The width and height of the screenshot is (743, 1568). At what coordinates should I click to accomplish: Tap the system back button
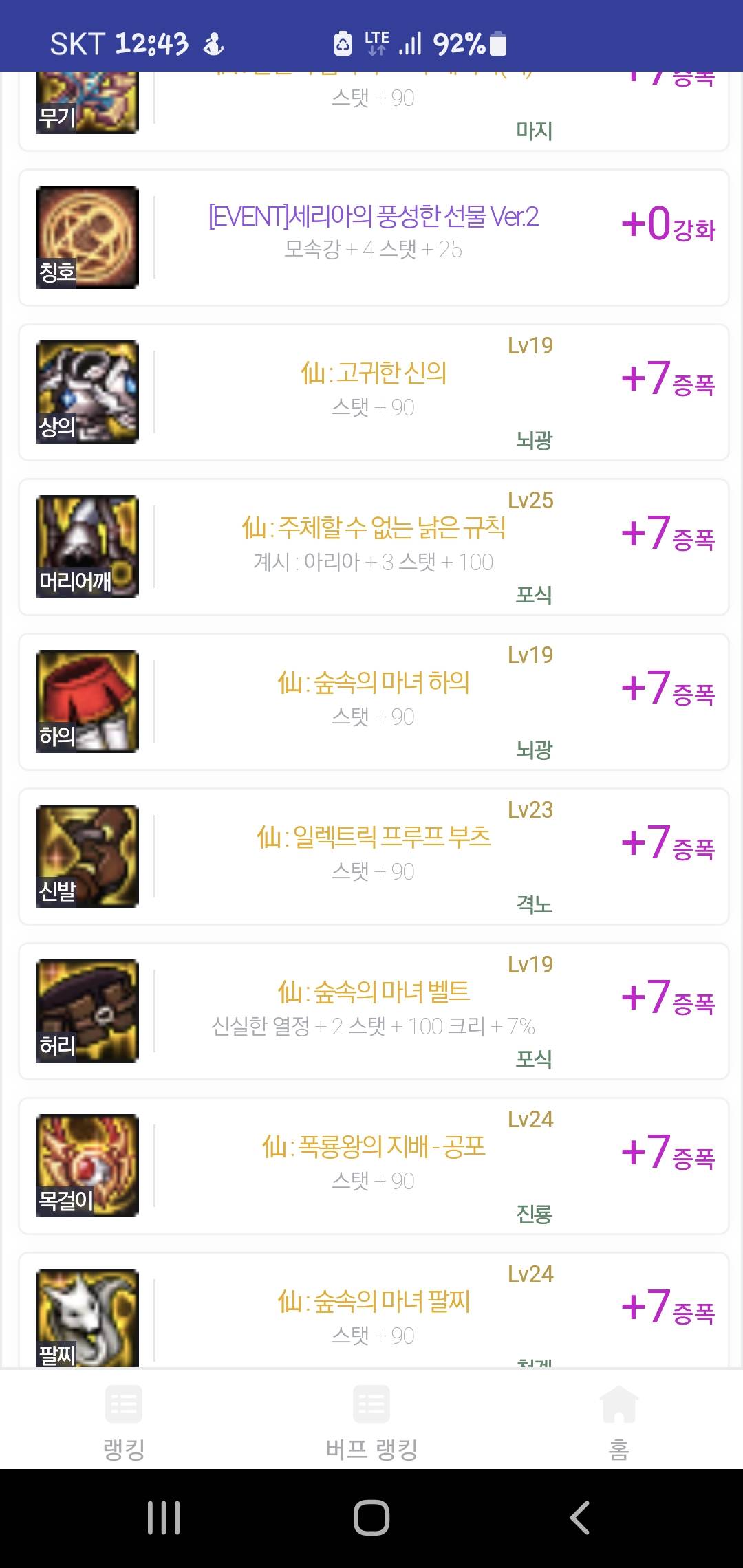[x=579, y=1518]
